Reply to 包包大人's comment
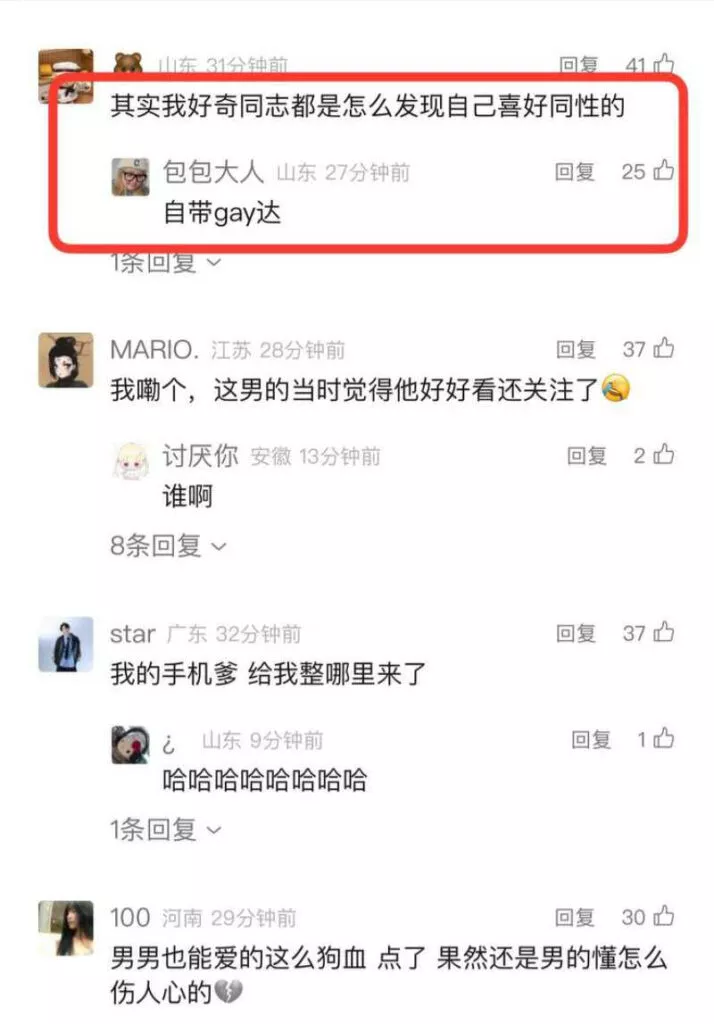This screenshot has width=714, height=1024. click(575, 171)
